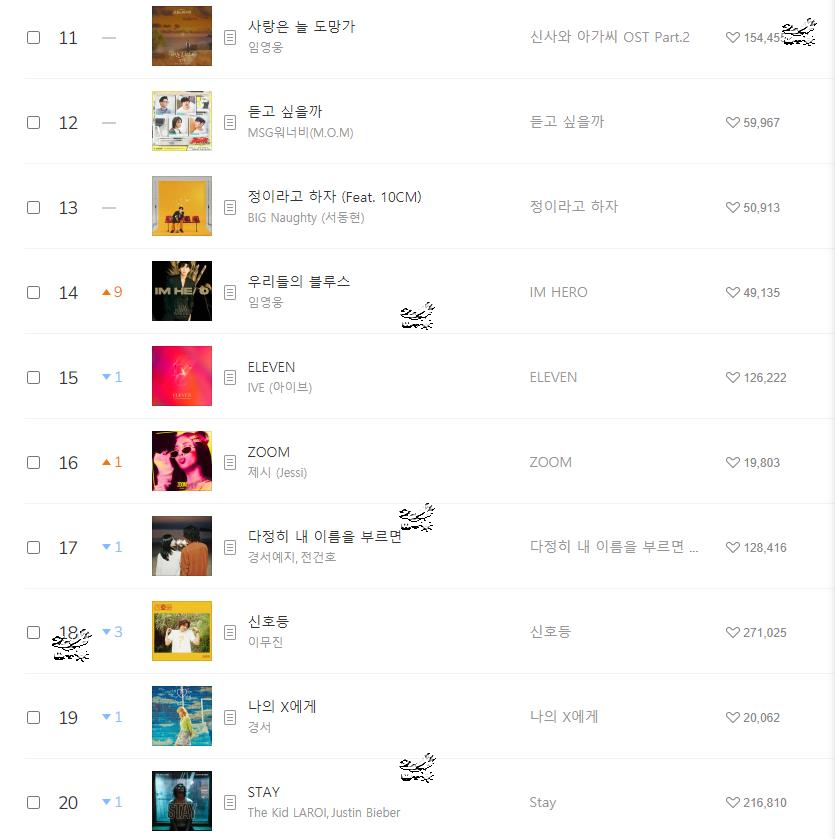Like the song ZOOM with 19,803 likes
835x839 pixels.
733,462
